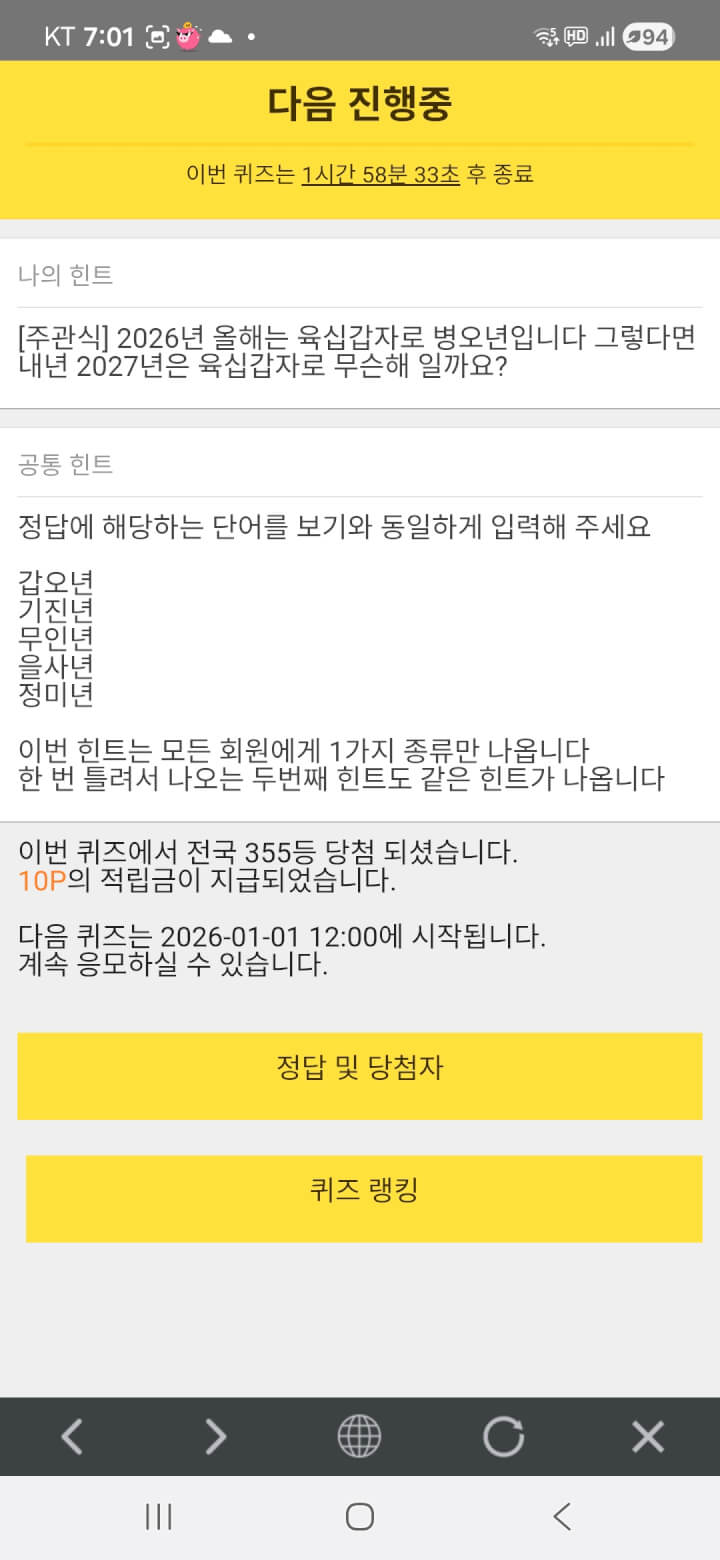The height and width of the screenshot is (1560, 720).
Task: Go back to the previous web page
Action: [72, 1437]
